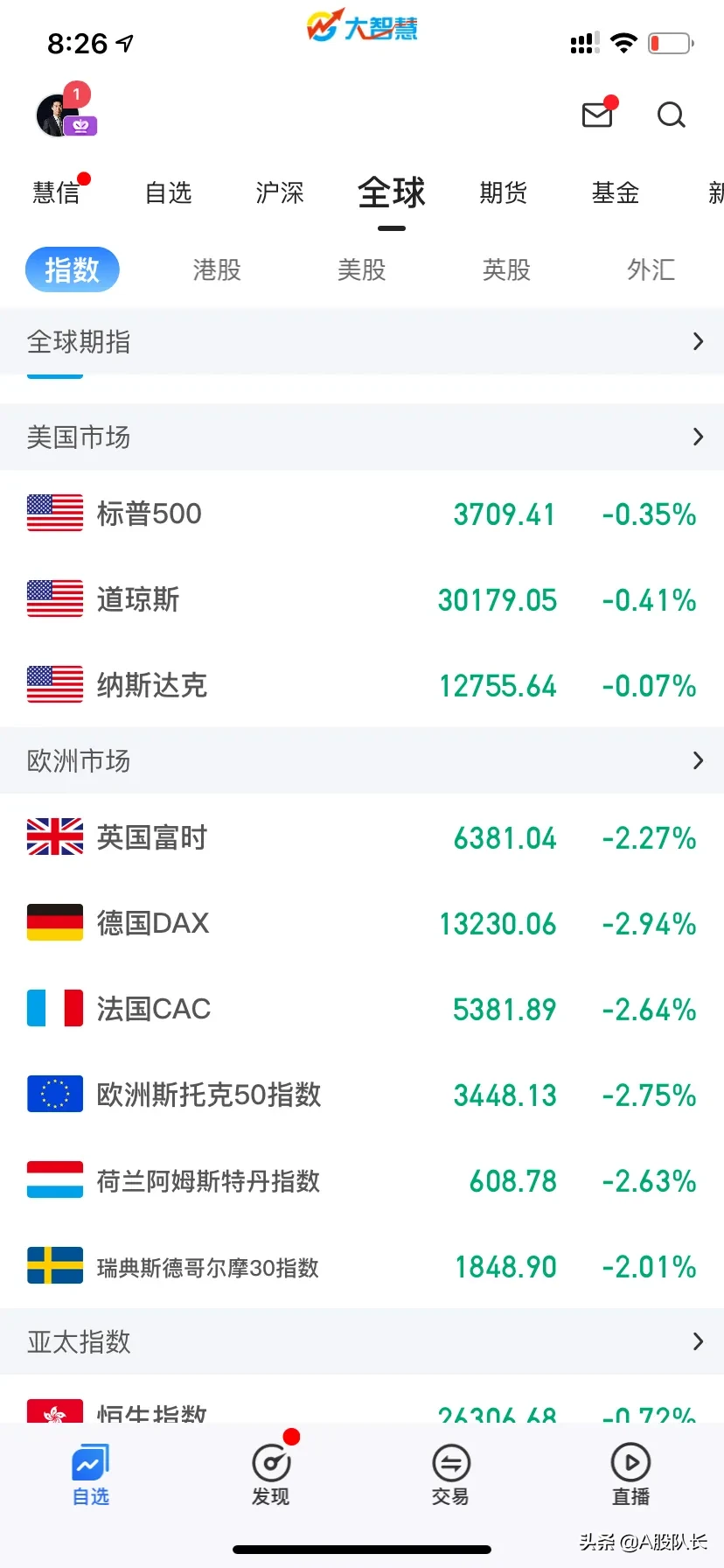The height and width of the screenshot is (1568, 724).
Task: Switch to the 基金 top tab
Action: pyautogui.click(x=616, y=192)
